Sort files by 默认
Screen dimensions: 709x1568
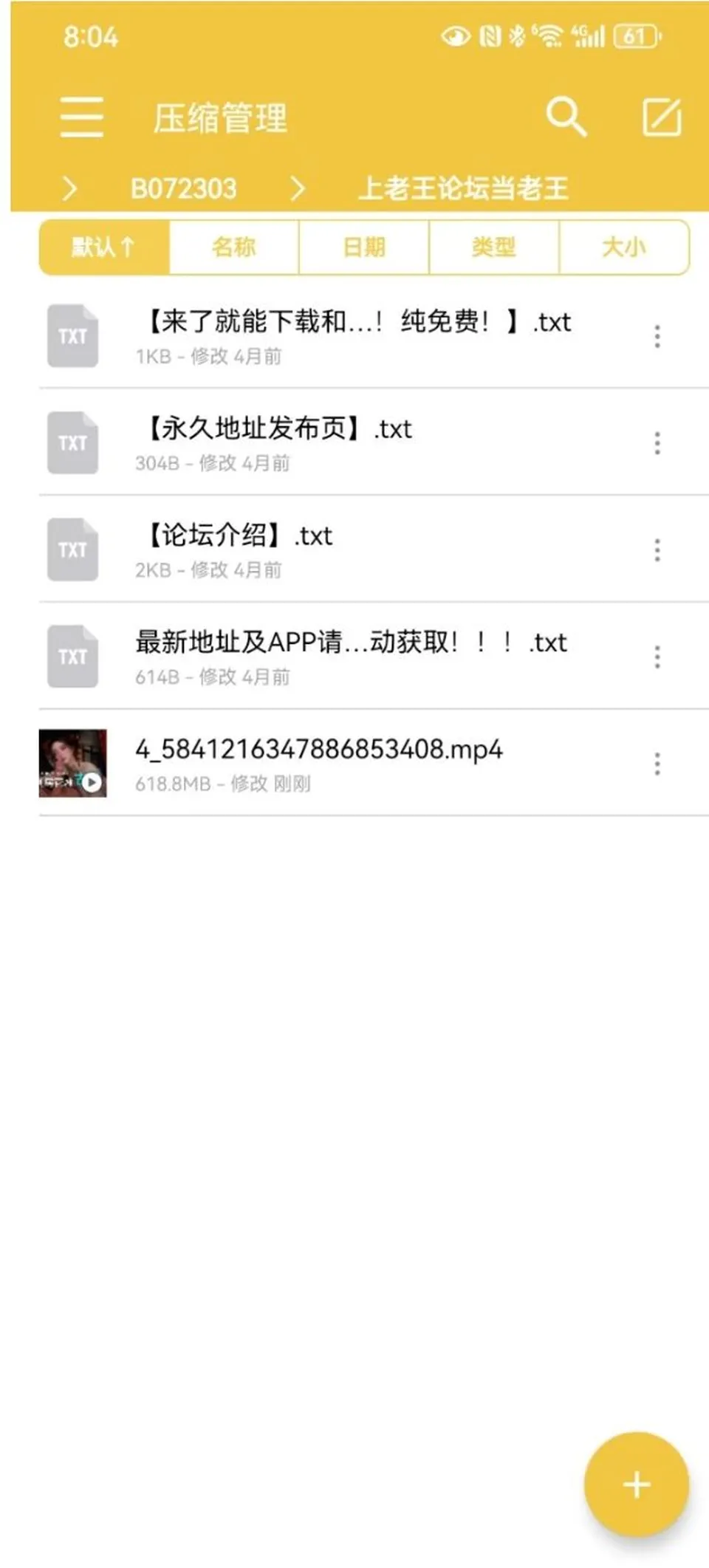(104, 247)
